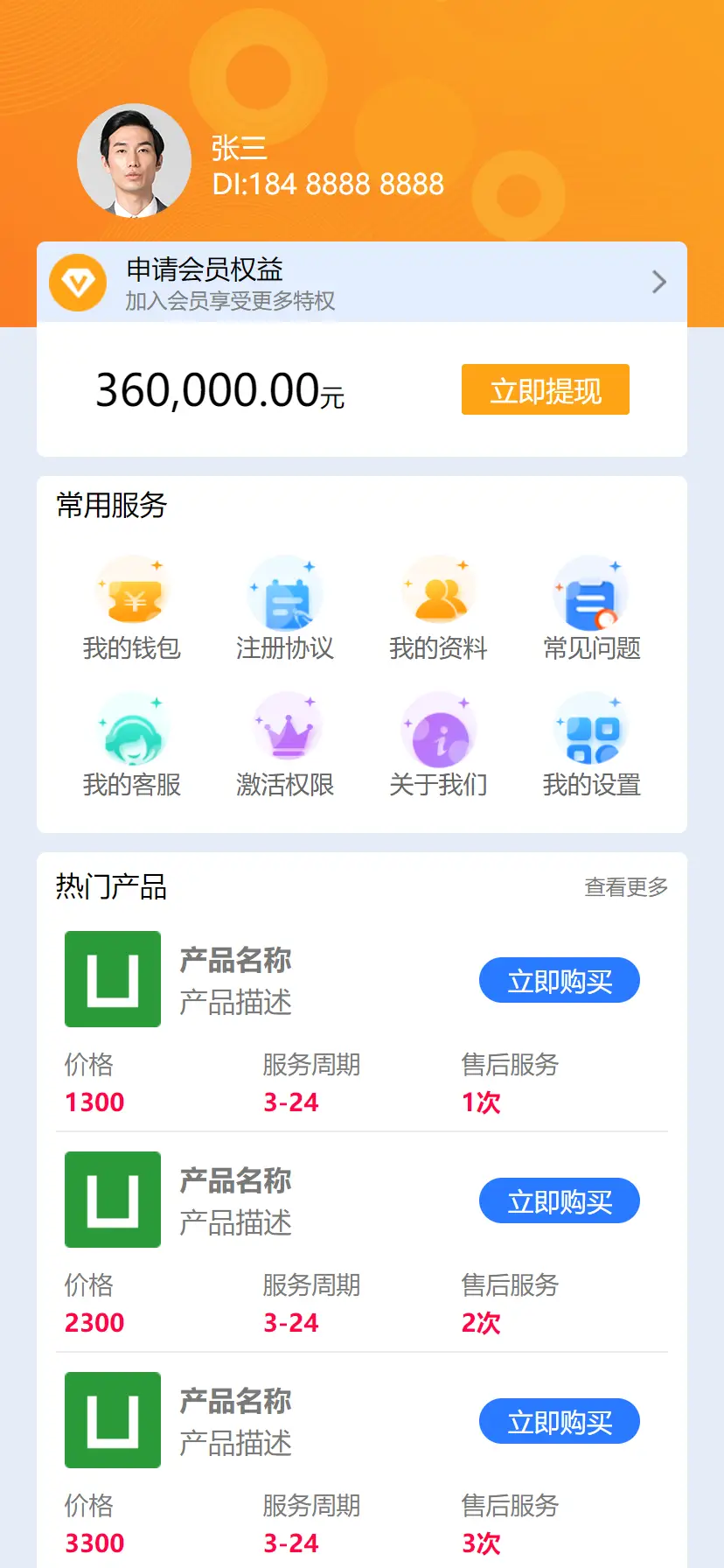This screenshot has width=724, height=1568.
Task: Open the 申请会员权益 membership banner
Action: pyautogui.click(x=362, y=282)
